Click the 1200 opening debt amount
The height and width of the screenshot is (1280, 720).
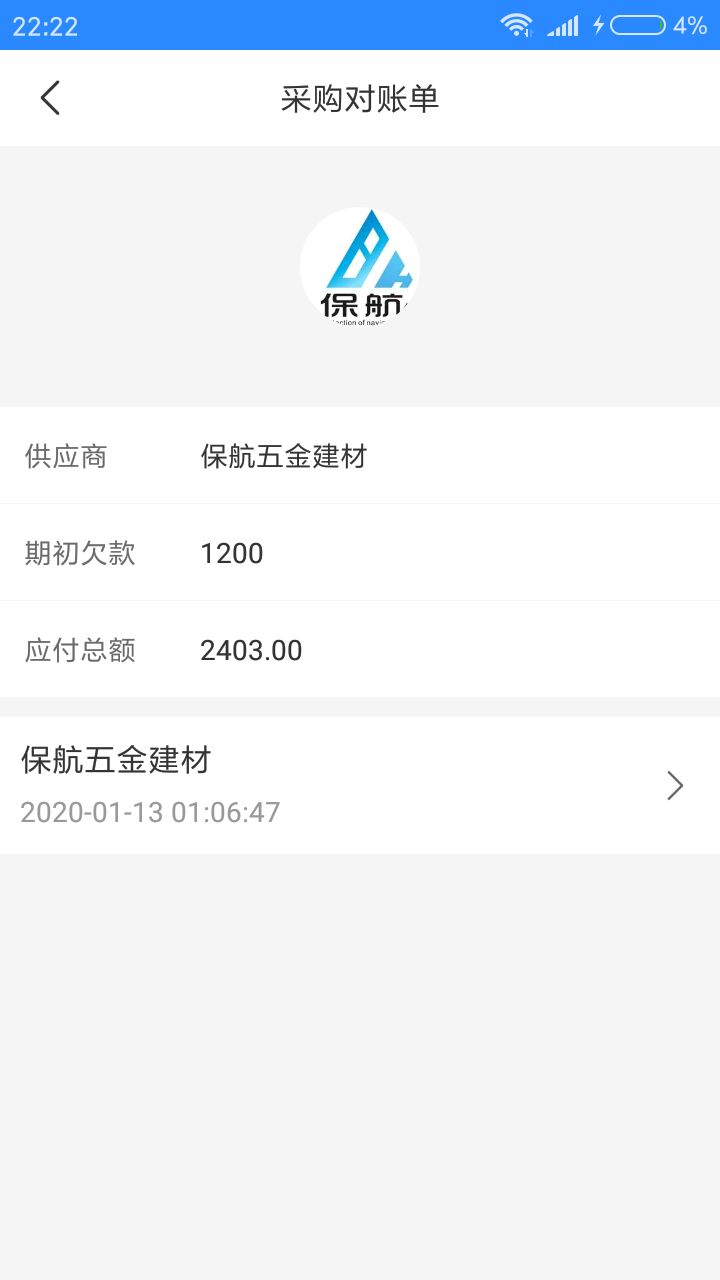231,553
